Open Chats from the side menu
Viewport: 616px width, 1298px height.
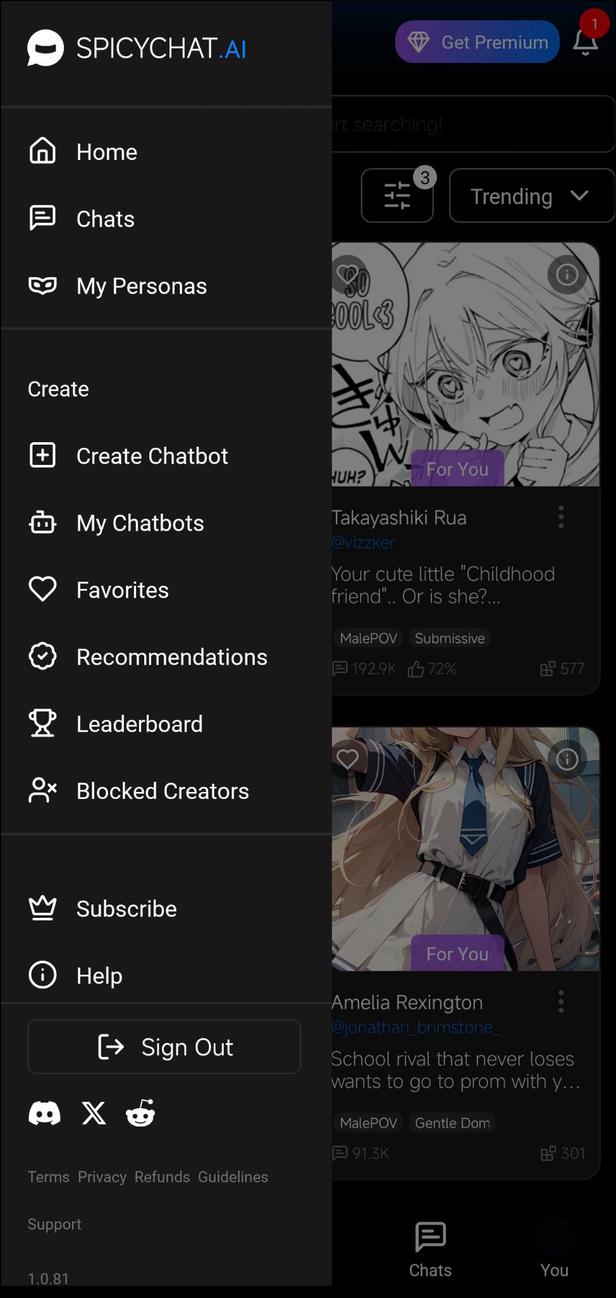click(x=105, y=219)
